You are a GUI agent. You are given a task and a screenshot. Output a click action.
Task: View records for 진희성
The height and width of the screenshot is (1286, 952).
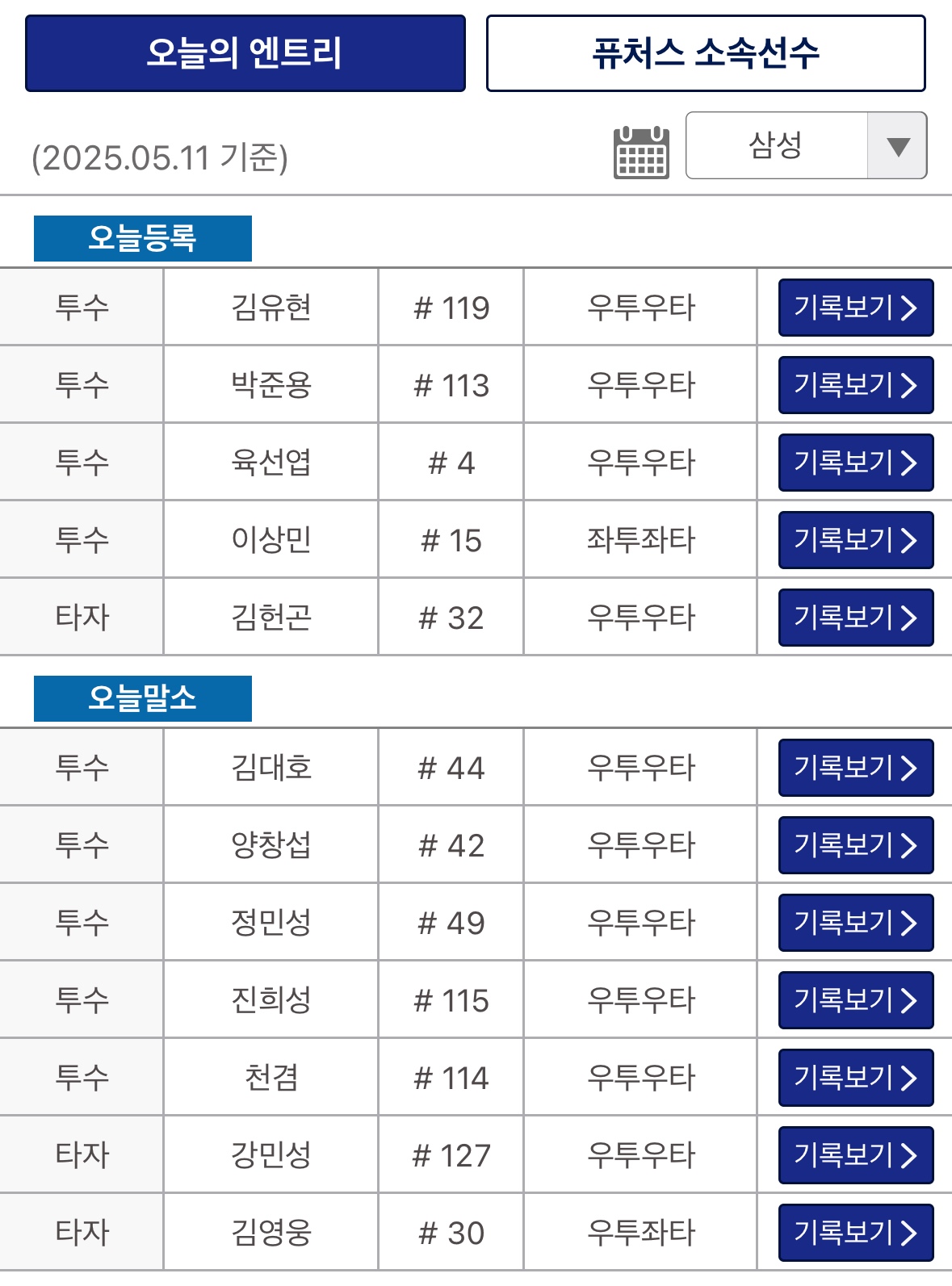[855, 1000]
